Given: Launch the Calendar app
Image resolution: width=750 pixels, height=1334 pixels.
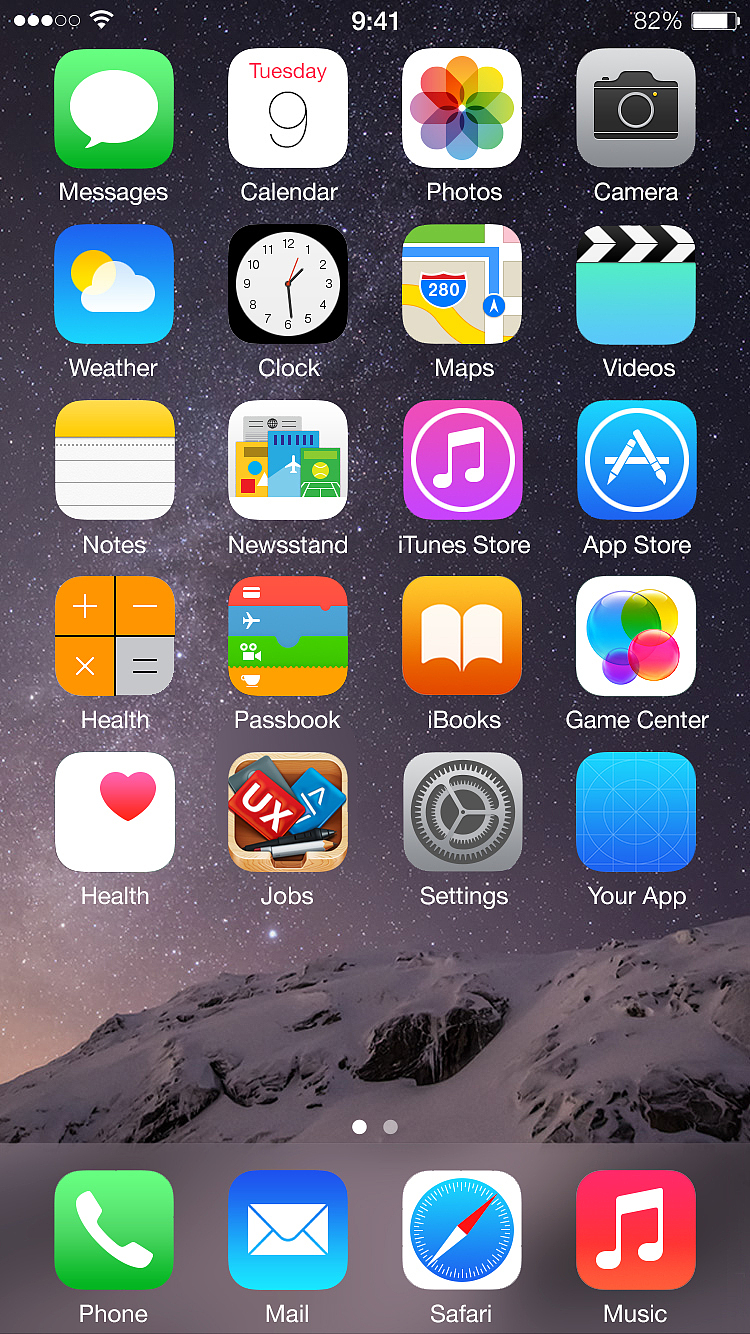Looking at the screenshot, I should click(x=288, y=109).
